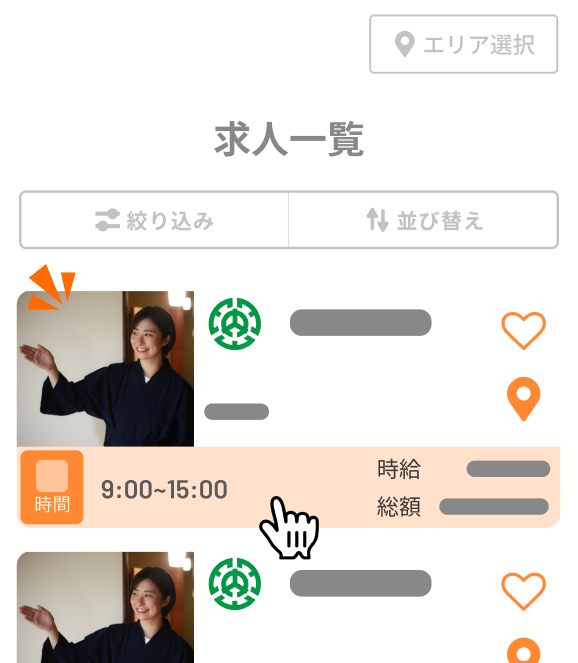This screenshot has height=663, width=578.
Task: Favorite the second job listing
Action: [523, 591]
